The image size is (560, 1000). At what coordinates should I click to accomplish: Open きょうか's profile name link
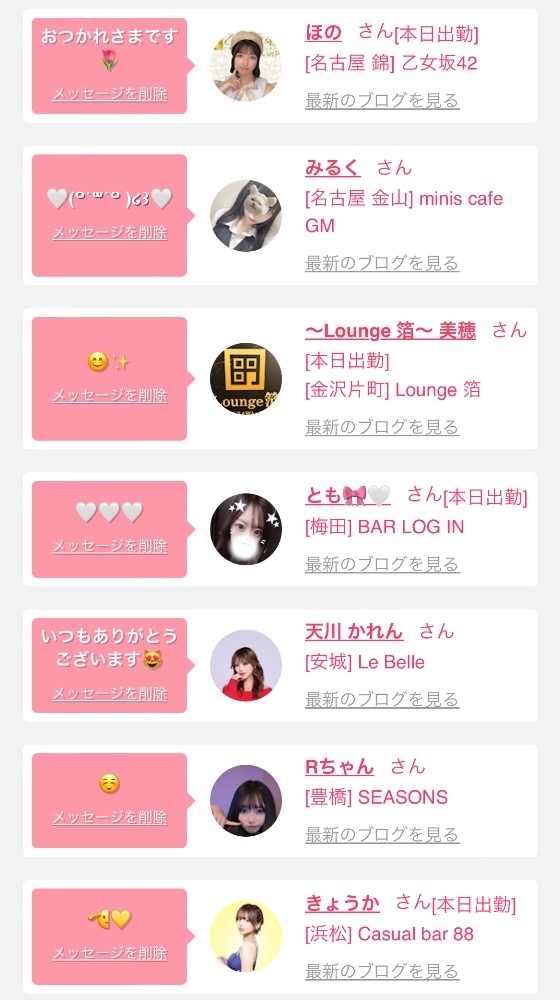point(342,902)
